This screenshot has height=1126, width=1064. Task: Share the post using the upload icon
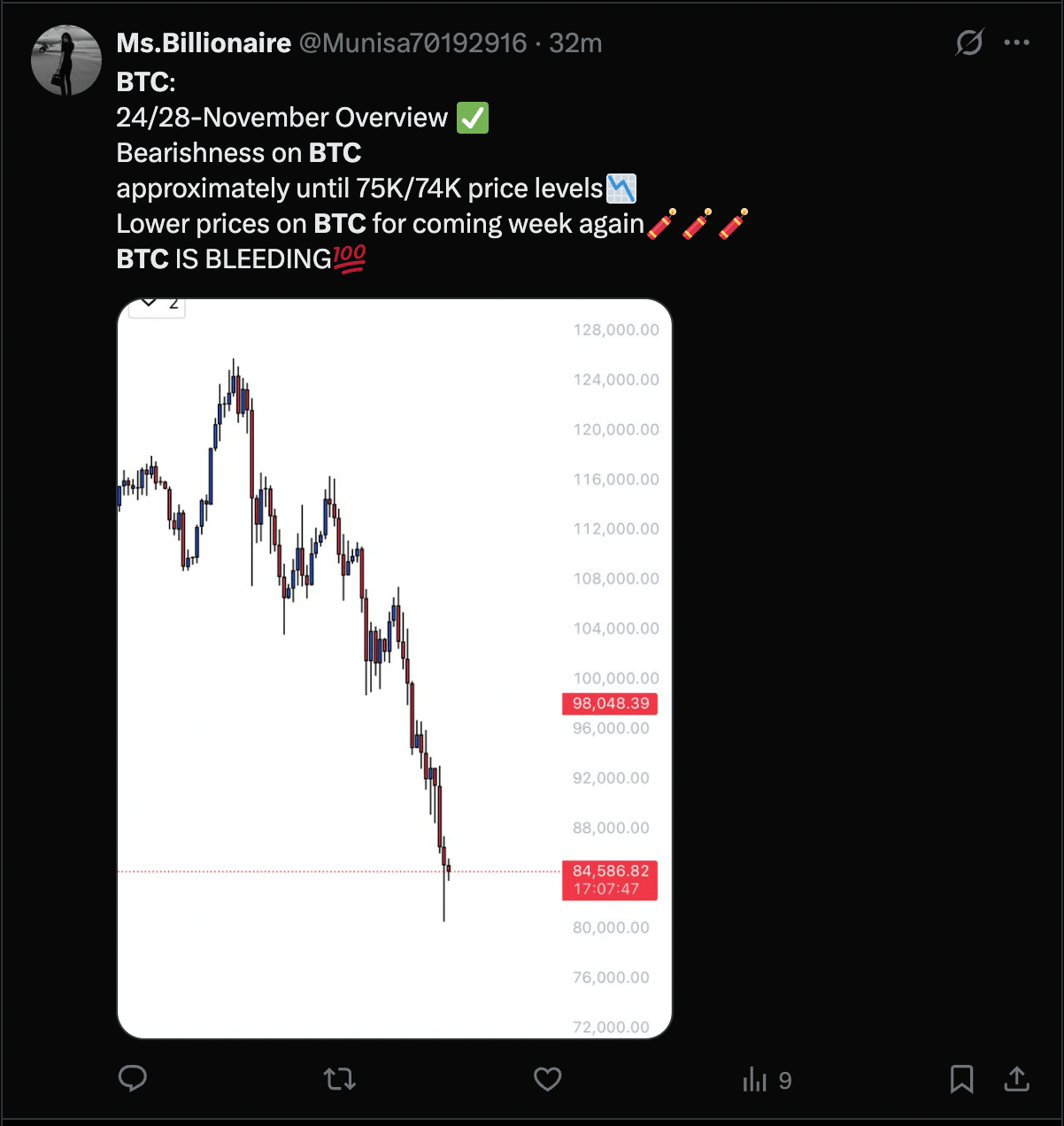click(x=1016, y=1078)
